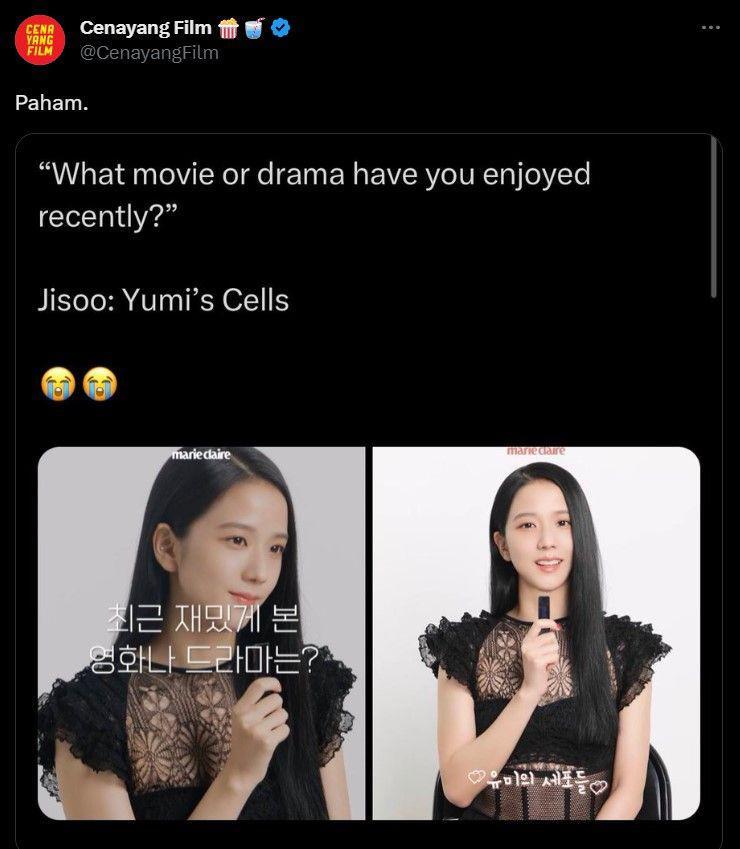Image resolution: width=740 pixels, height=849 pixels.
Task: Open Cenayang Film's profile picture
Action: click(x=39, y=40)
